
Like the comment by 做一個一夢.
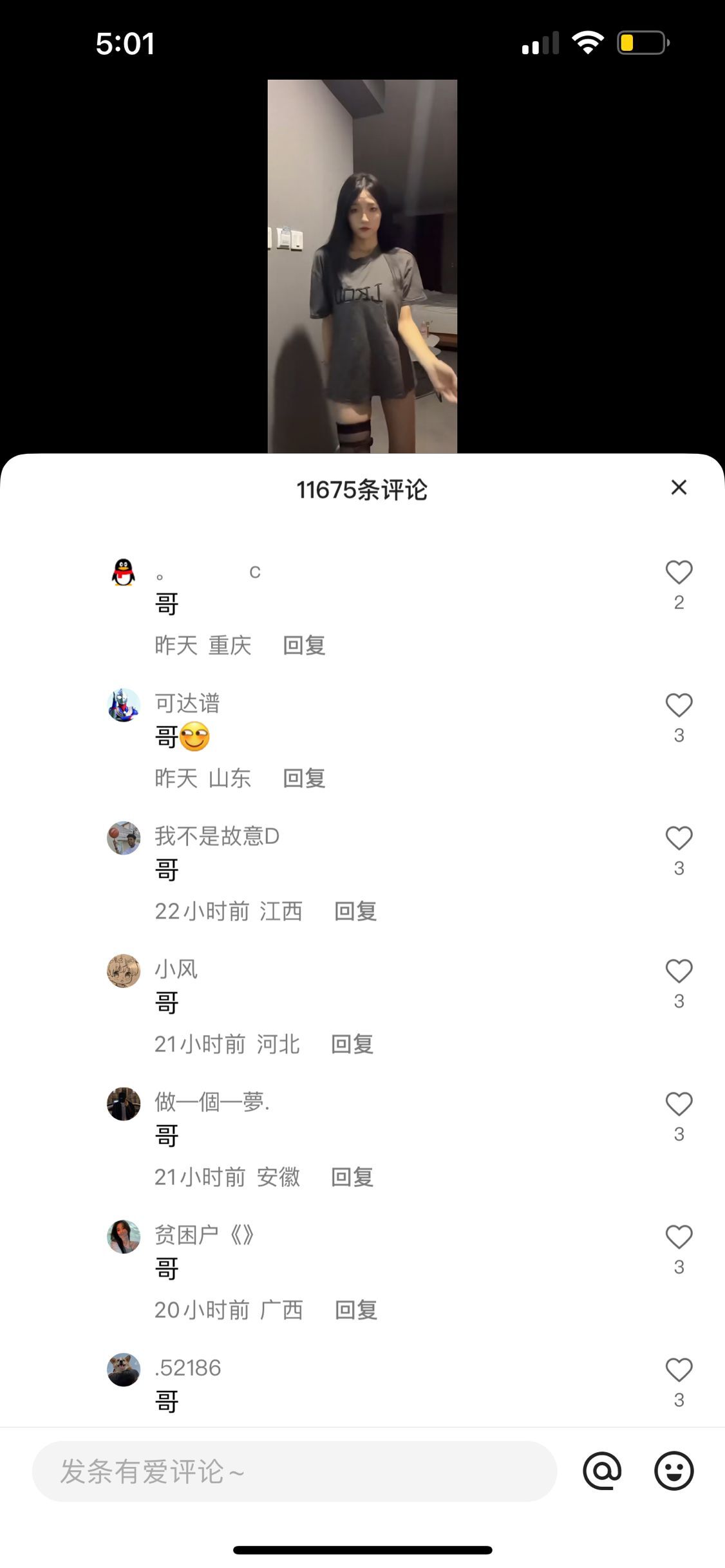pos(679,1105)
